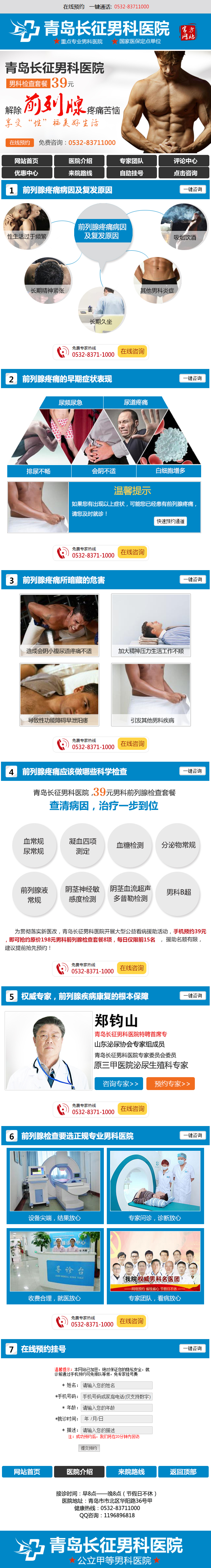Tap the orange 在线预约 button on the banner
211x1568 pixels.
pos(20,142)
